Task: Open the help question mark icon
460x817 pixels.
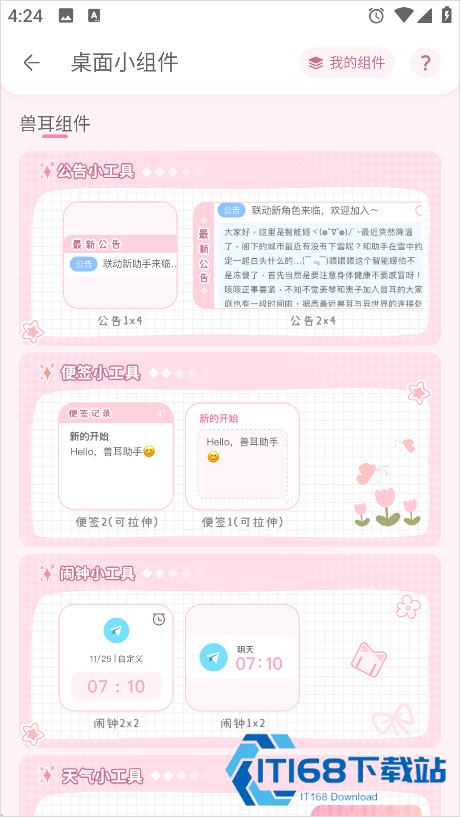Action: pyautogui.click(x=425, y=63)
